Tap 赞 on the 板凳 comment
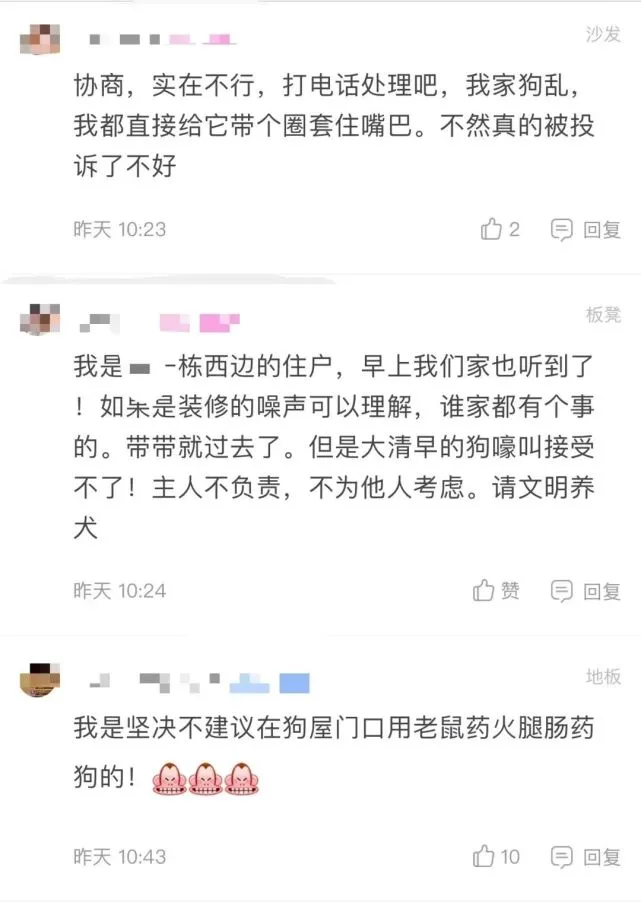The height and width of the screenshot is (902, 641). 497,591
